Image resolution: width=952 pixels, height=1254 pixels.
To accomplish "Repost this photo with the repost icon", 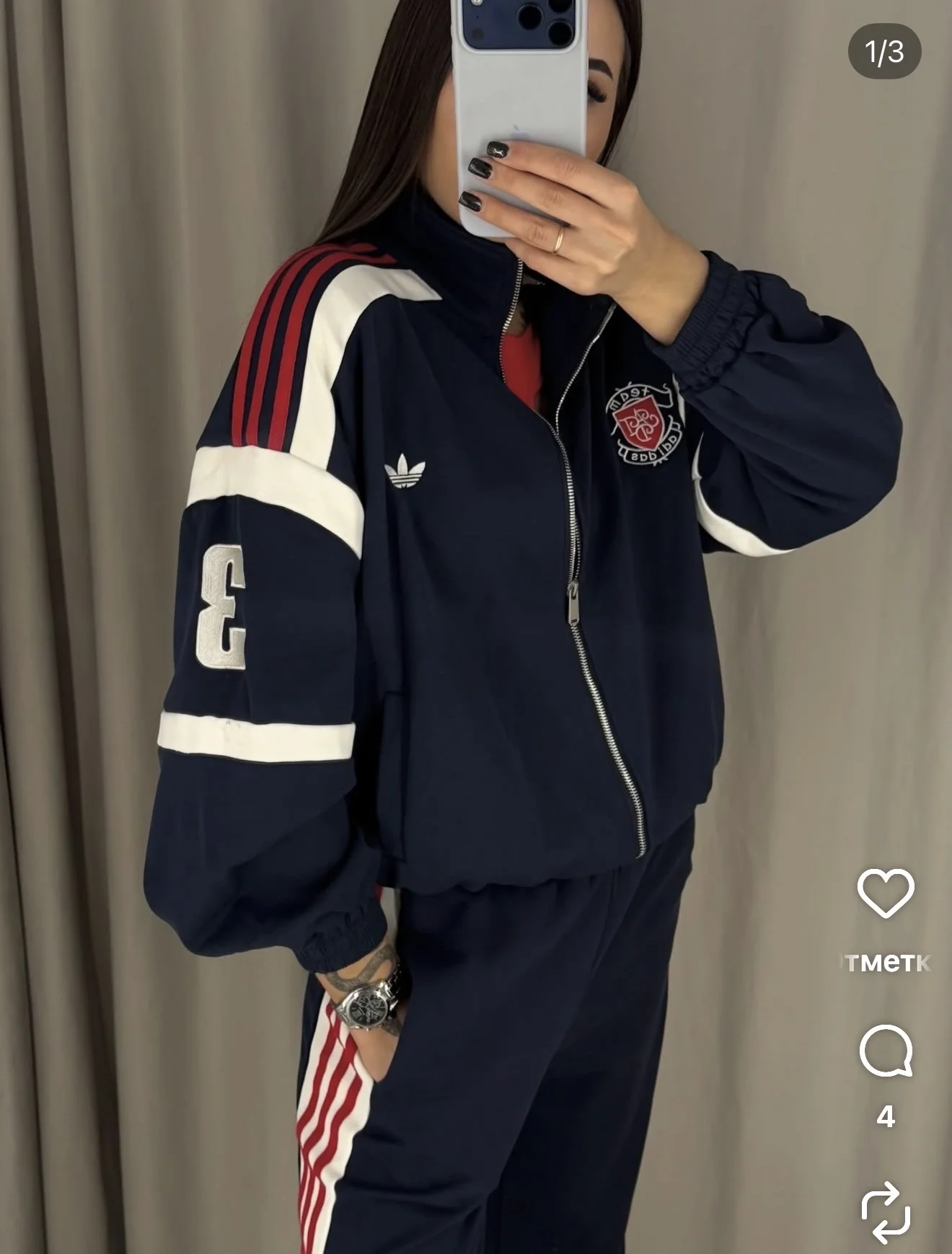I will tap(886, 1212).
